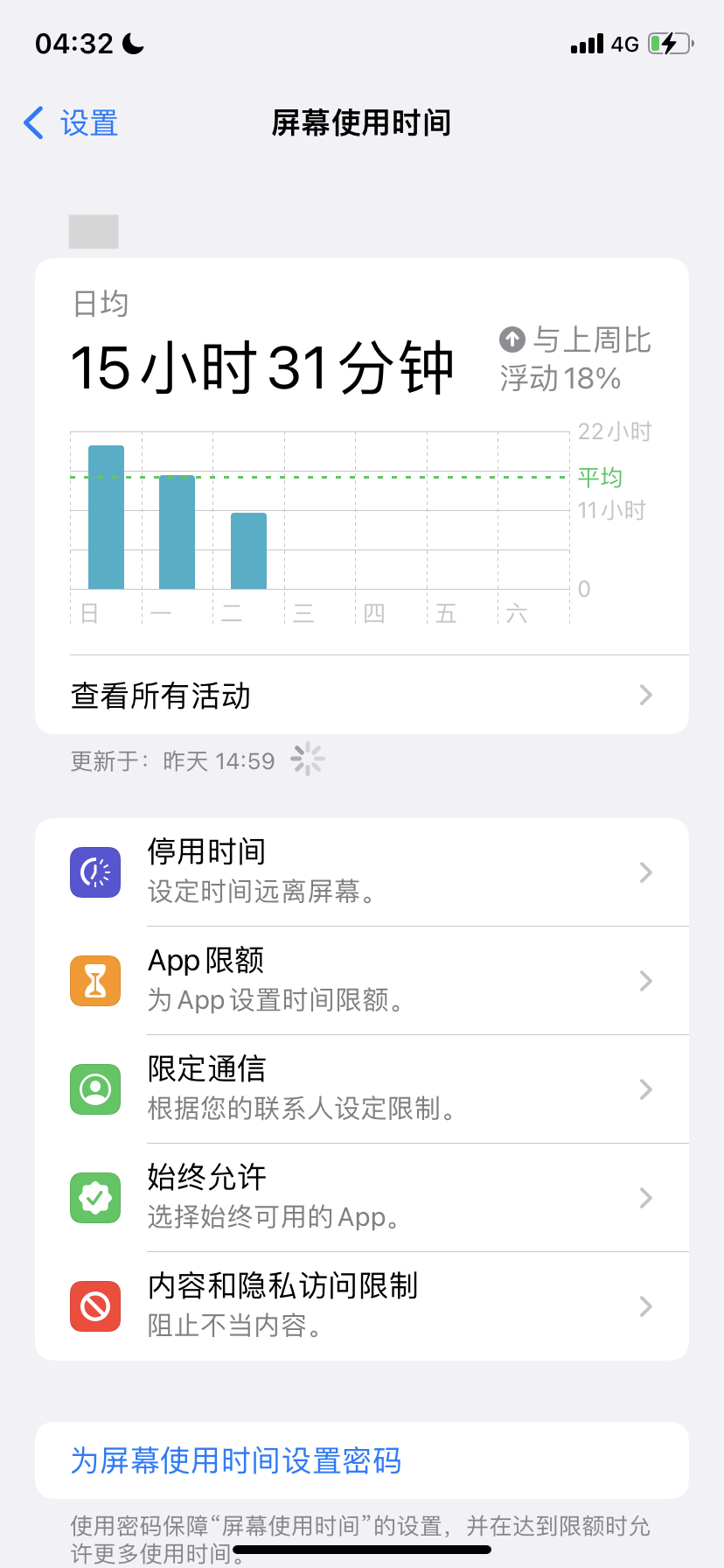Tap the daily average usage chart

click(320, 516)
